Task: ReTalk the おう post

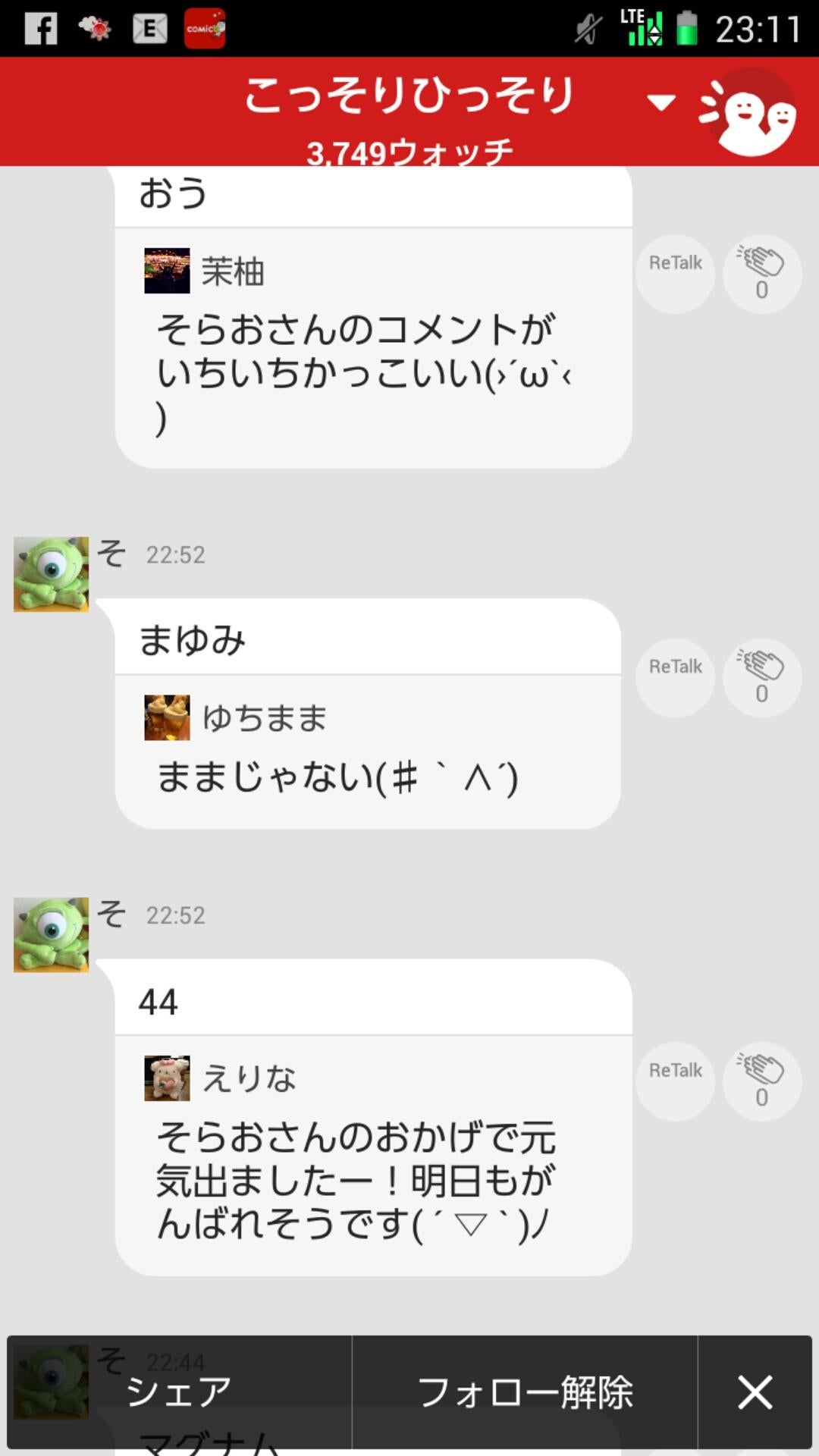Action: tap(673, 263)
